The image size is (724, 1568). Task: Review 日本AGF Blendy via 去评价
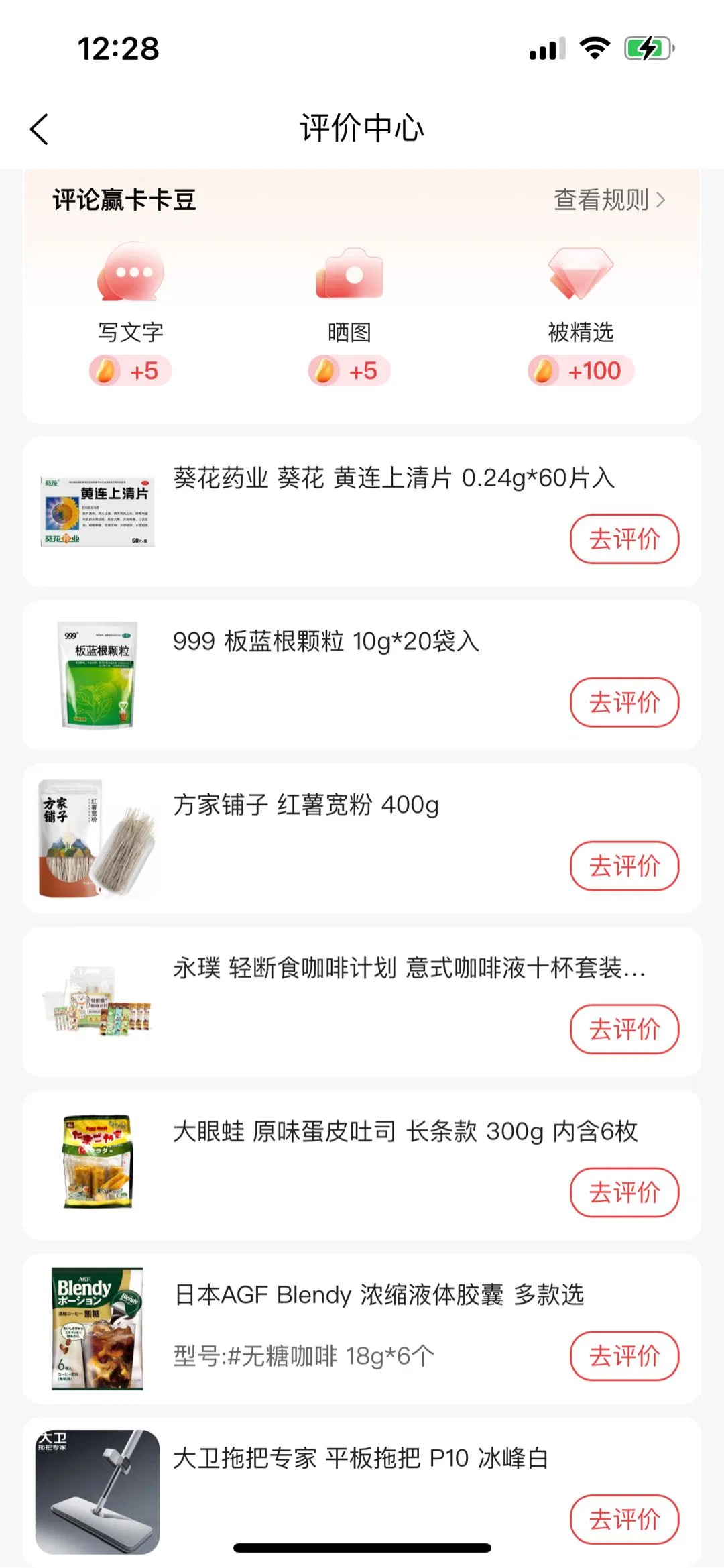tap(624, 1356)
